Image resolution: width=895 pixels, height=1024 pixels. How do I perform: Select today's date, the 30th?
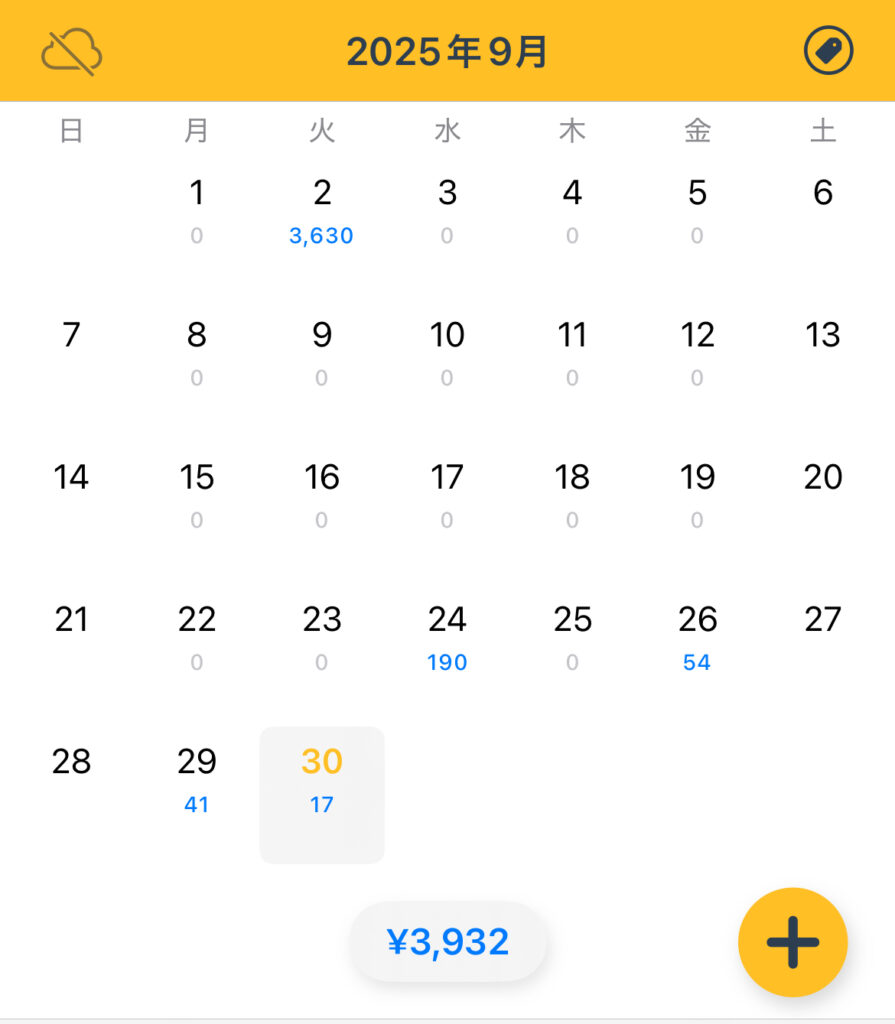pyautogui.click(x=322, y=779)
